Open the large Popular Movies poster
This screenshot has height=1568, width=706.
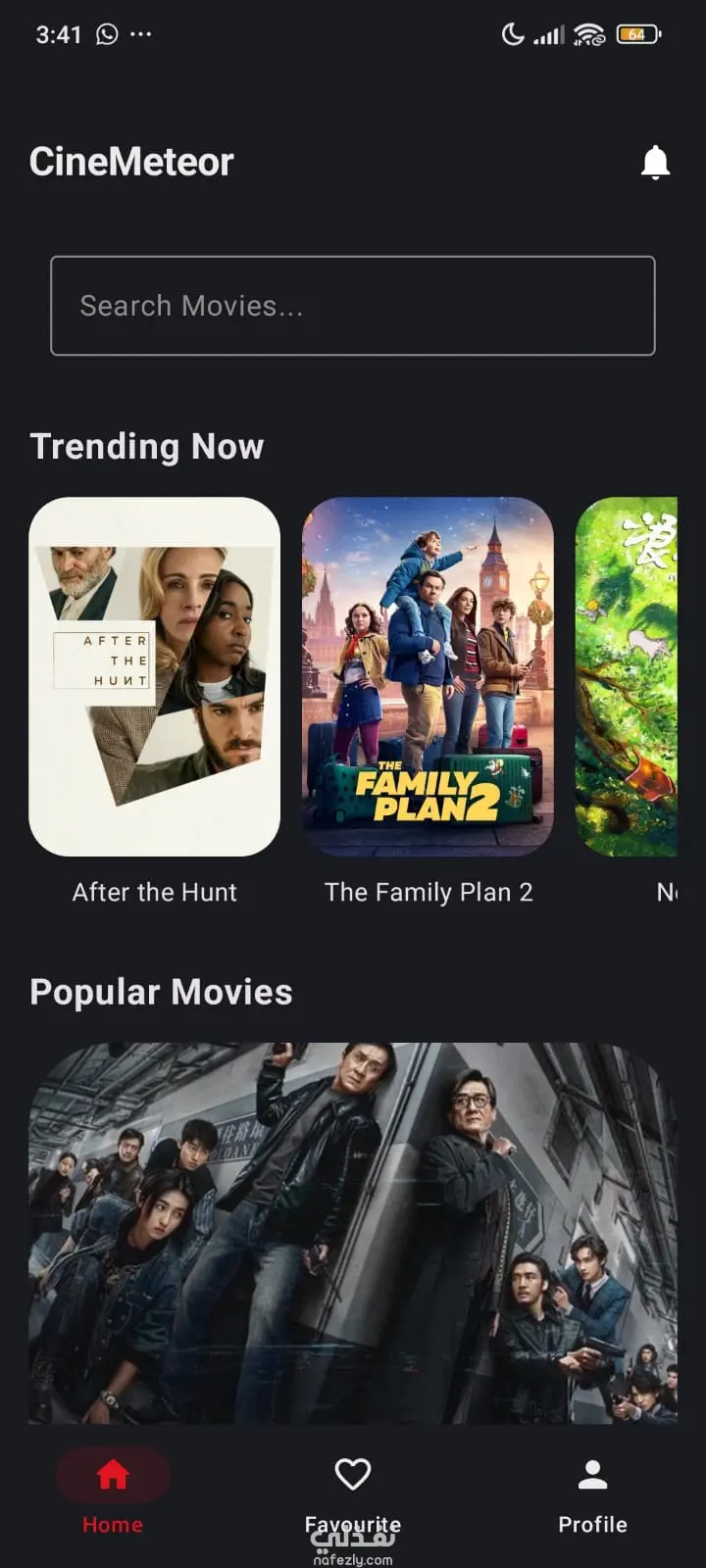tap(352, 1233)
